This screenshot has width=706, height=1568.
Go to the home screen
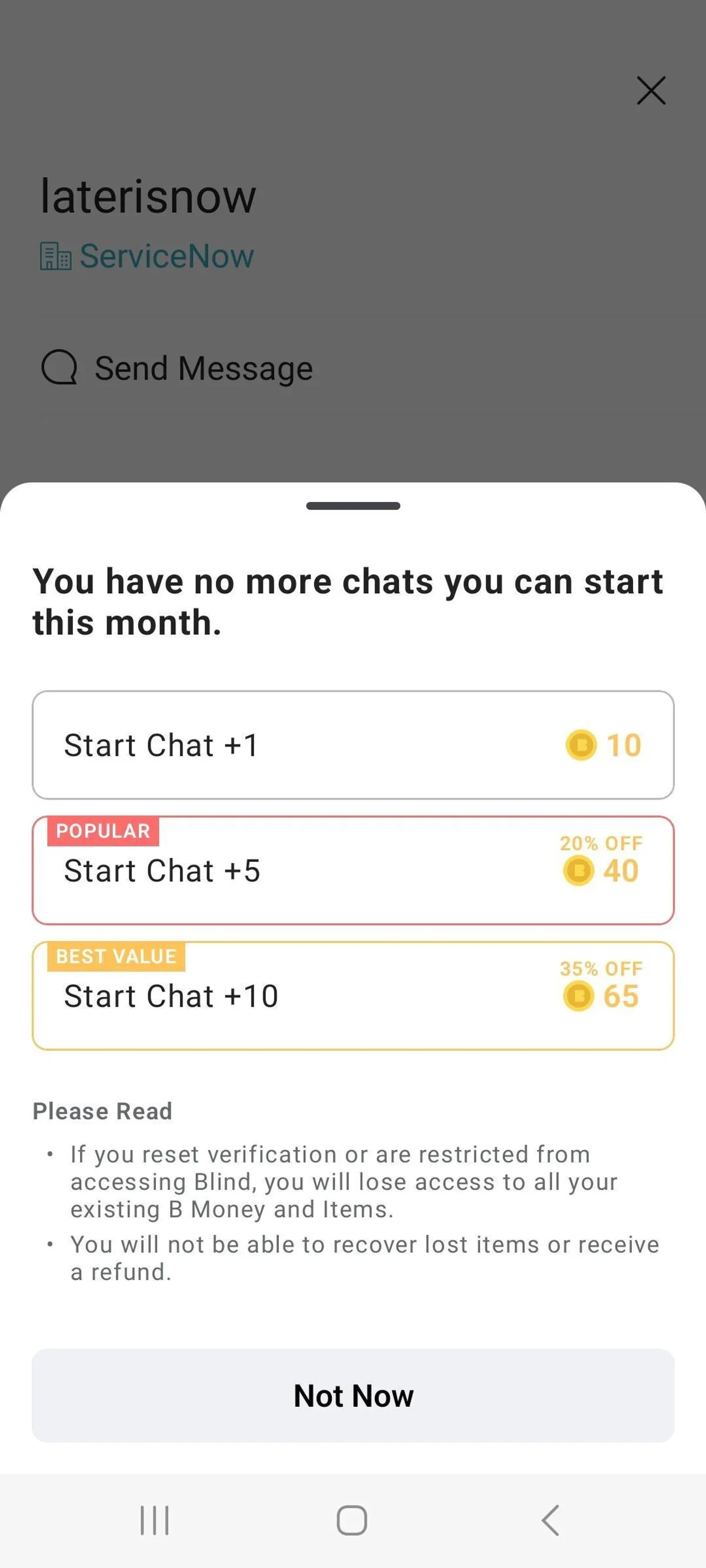pyautogui.click(x=352, y=1520)
